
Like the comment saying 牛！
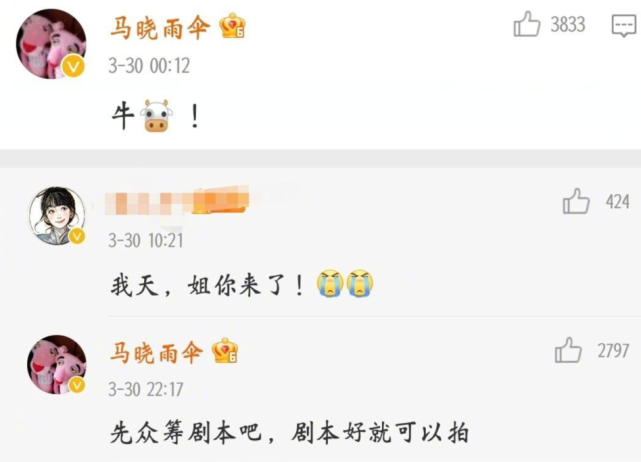[x=527, y=25]
